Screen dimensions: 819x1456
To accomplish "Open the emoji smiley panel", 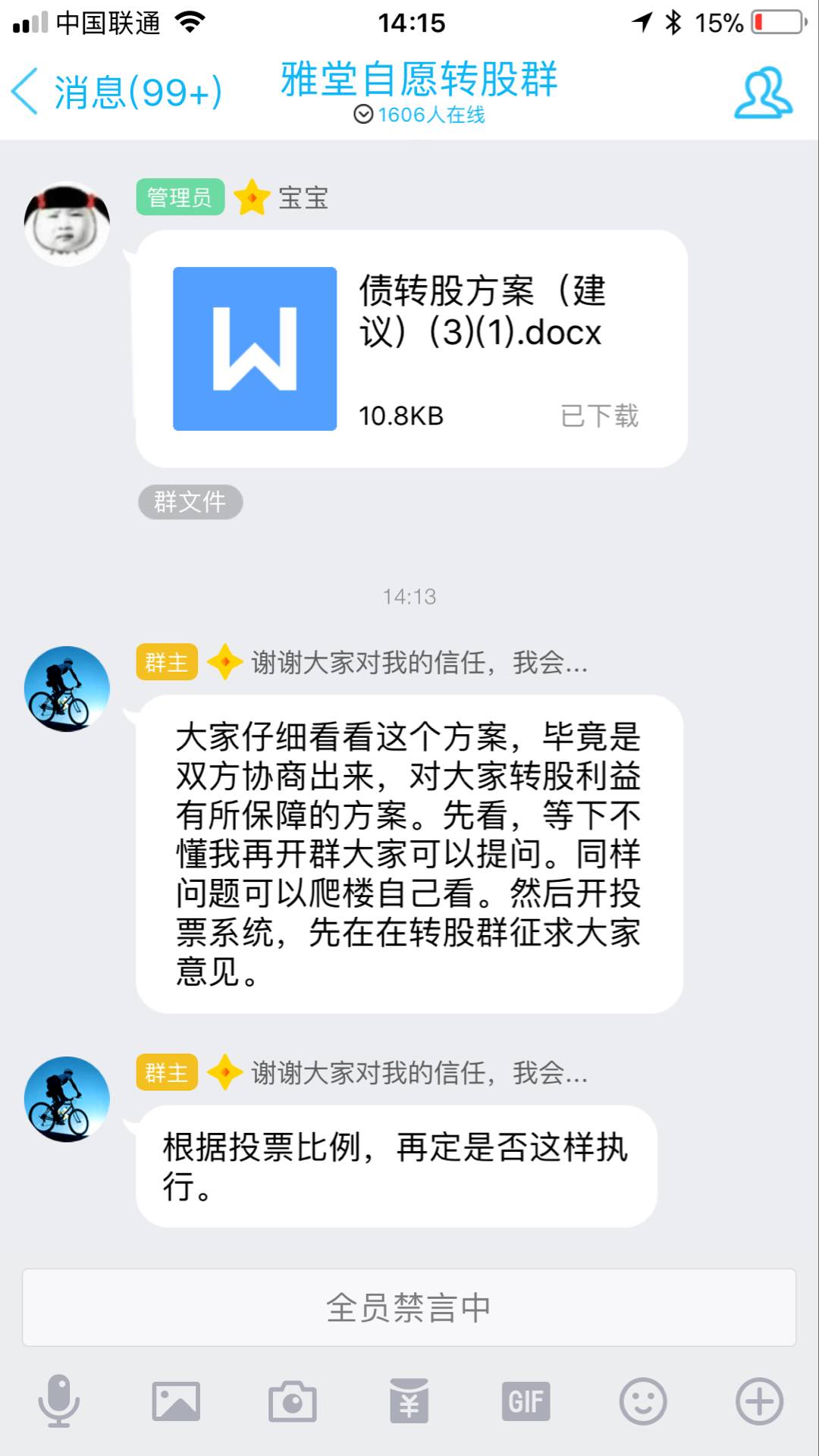I will 643,1401.
